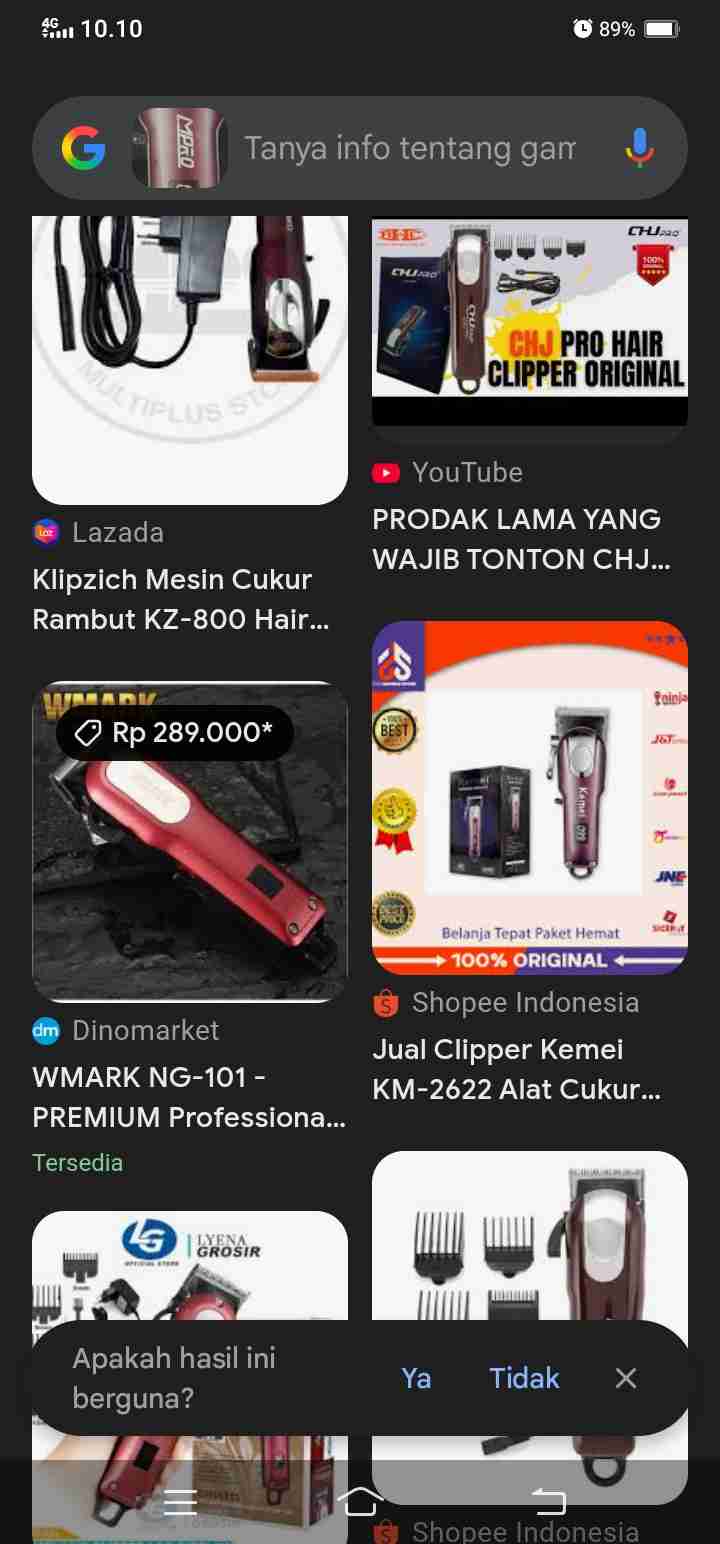
Task: Answer "Ya" to the feedback prompt
Action: (416, 1378)
